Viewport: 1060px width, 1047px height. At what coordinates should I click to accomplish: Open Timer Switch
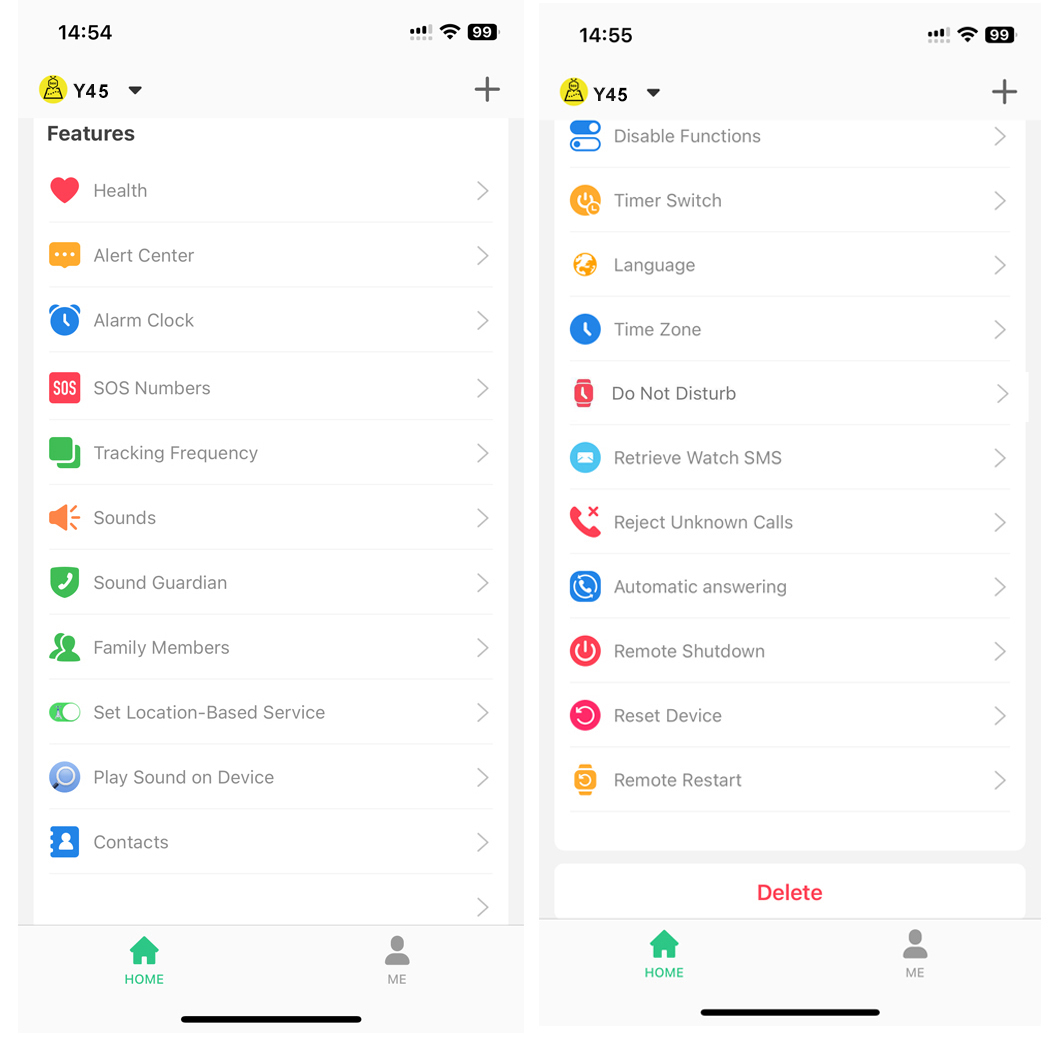click(x=788, y=201)
